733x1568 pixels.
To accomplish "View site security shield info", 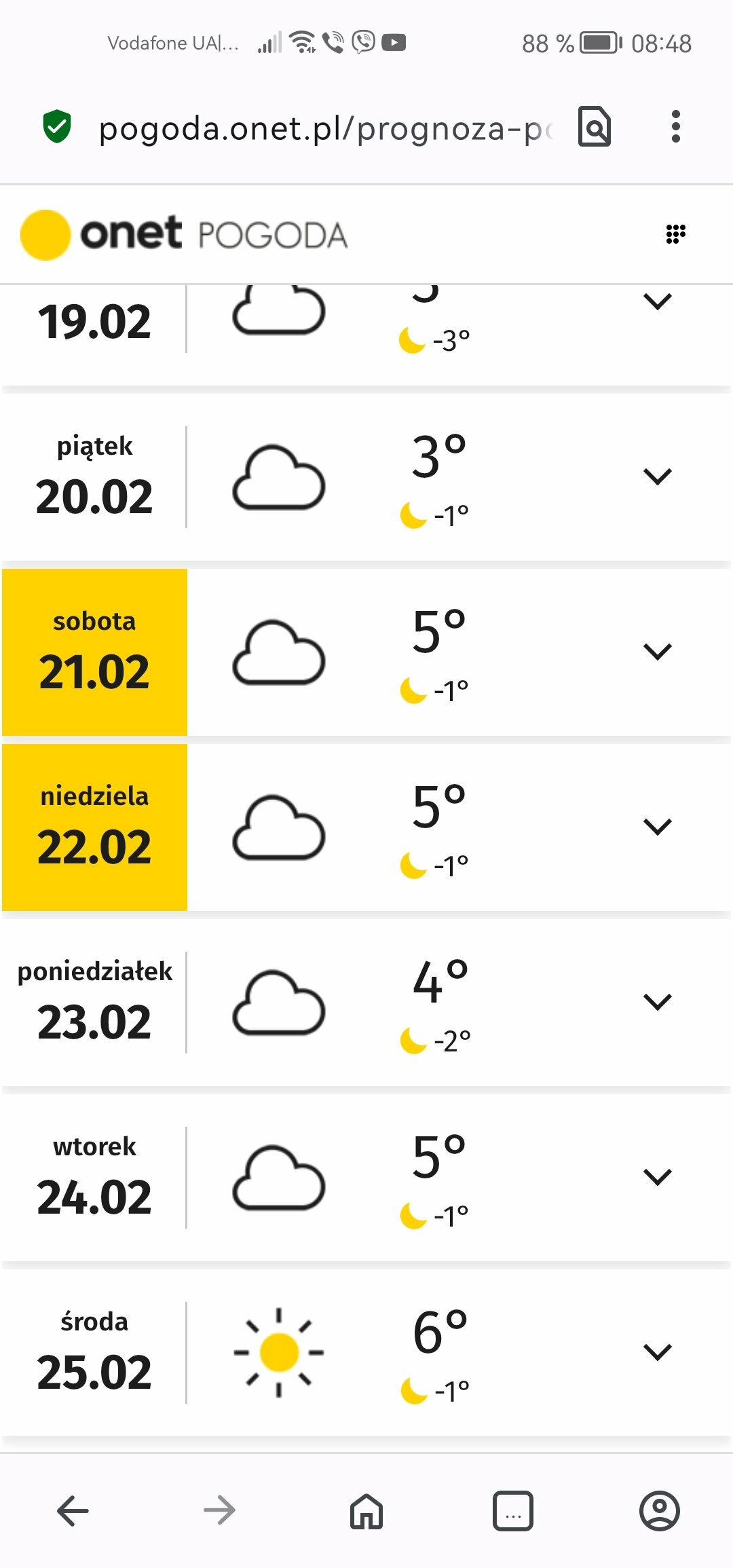I will pos(57,127).
